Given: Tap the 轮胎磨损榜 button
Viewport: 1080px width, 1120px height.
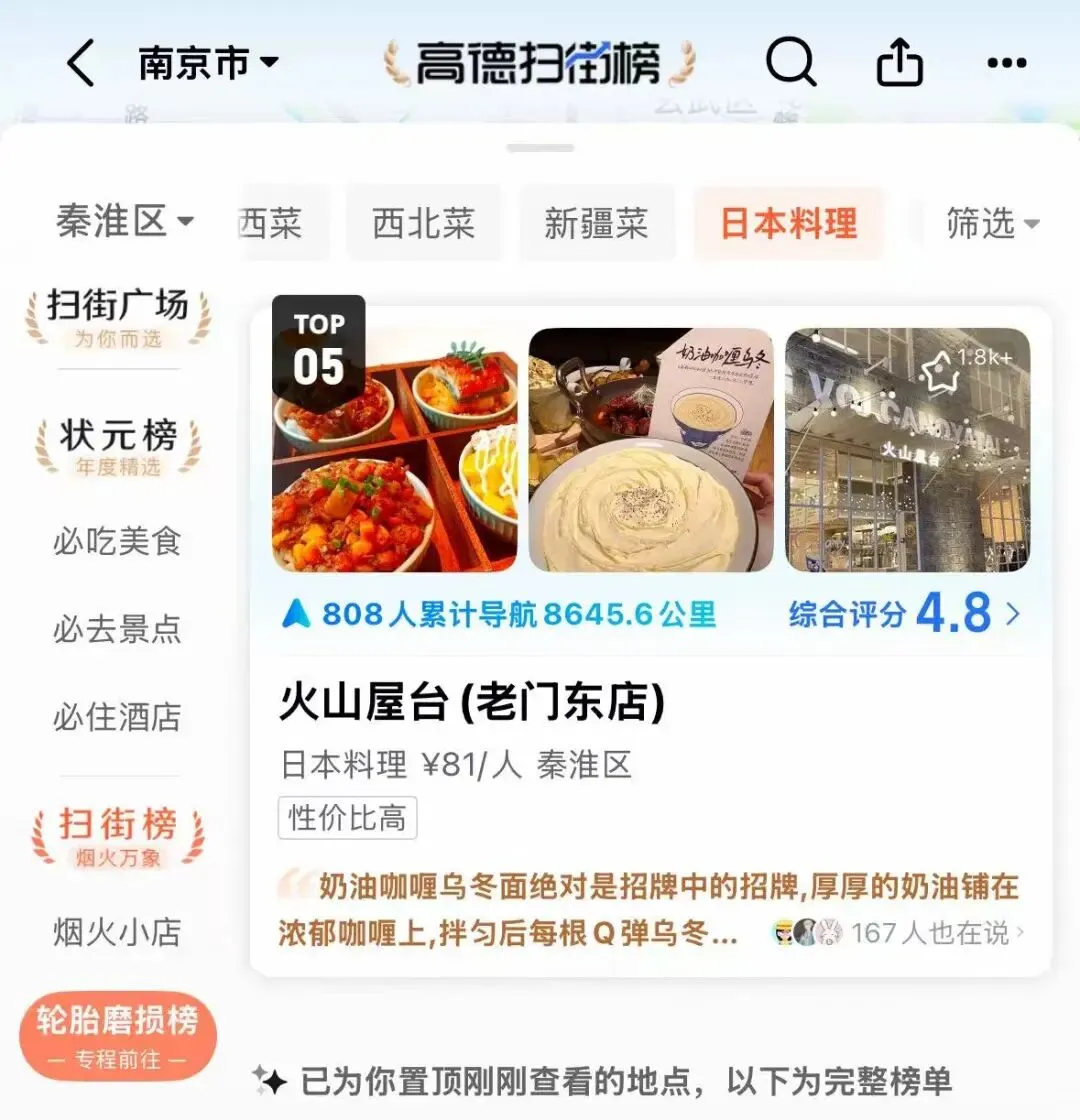Looking at the screenshot, I should tap(118, 1036).
